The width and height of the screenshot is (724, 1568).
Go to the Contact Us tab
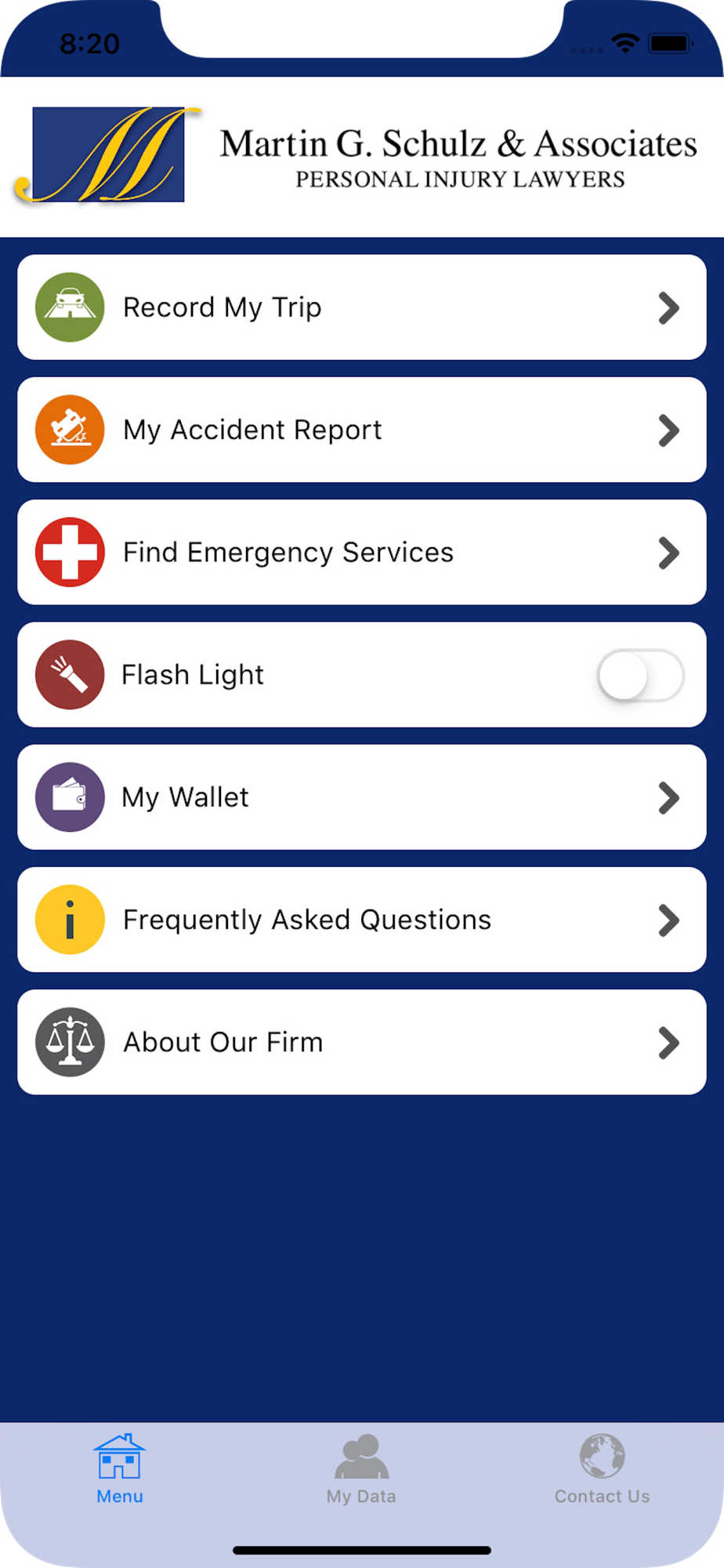coord(602,1470)
